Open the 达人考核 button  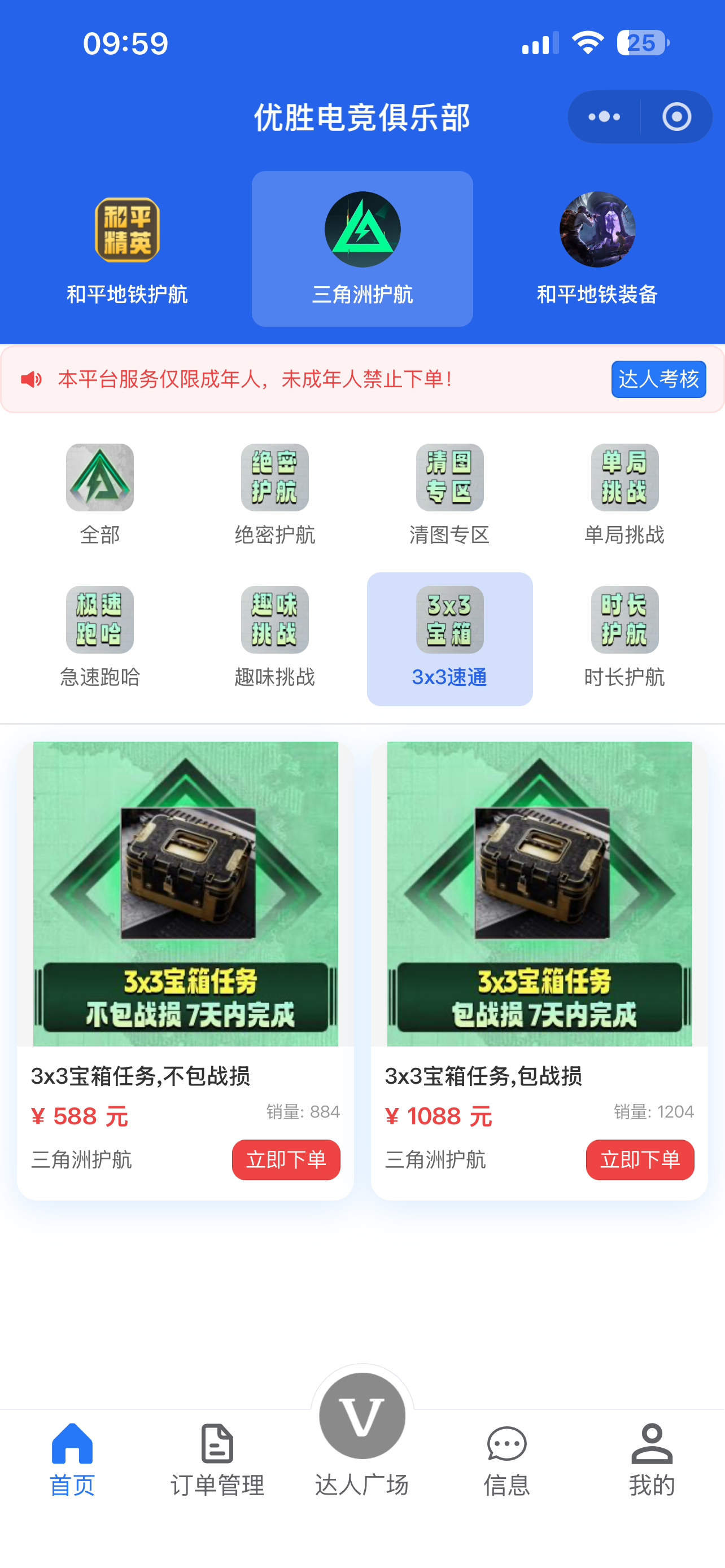coord(658,379)
